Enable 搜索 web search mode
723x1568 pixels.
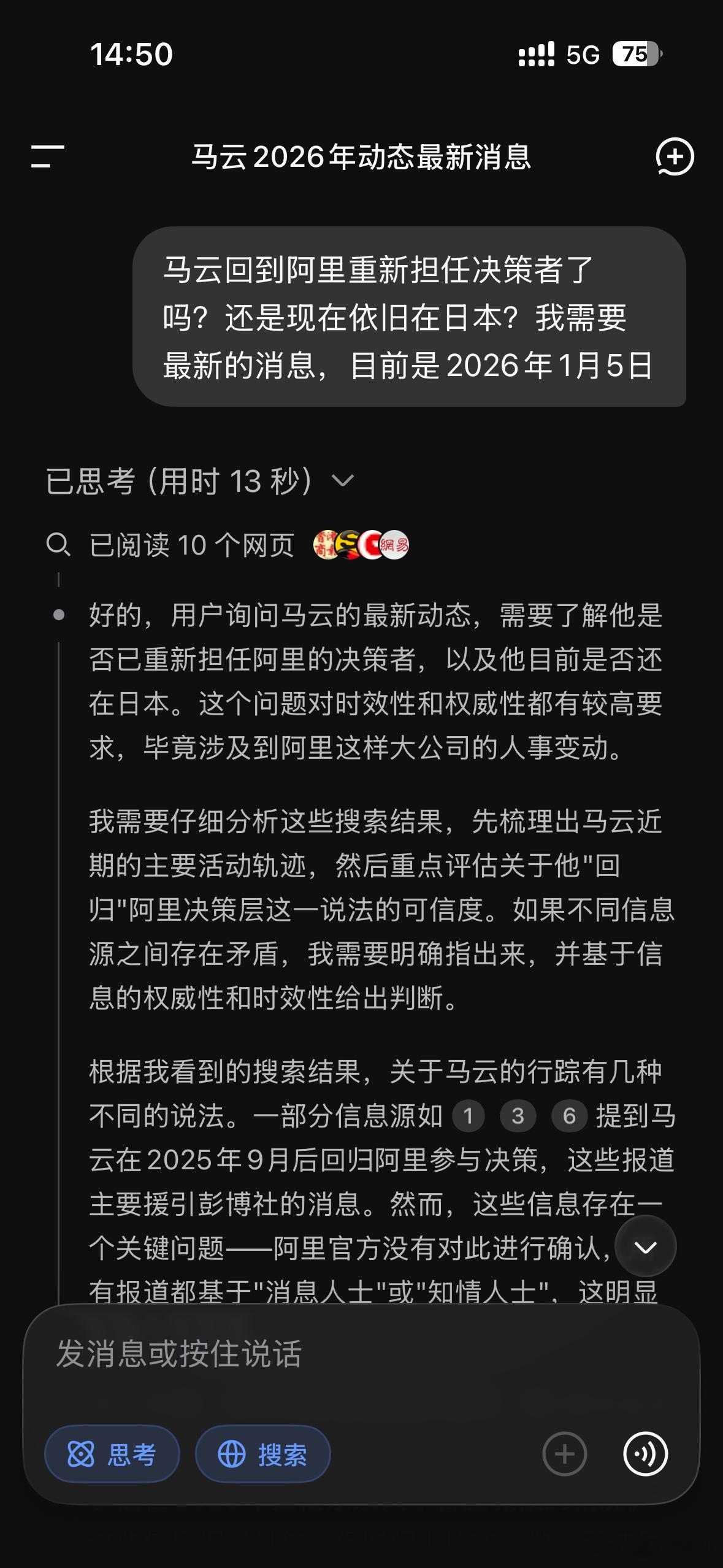[x=262, y=1453]
